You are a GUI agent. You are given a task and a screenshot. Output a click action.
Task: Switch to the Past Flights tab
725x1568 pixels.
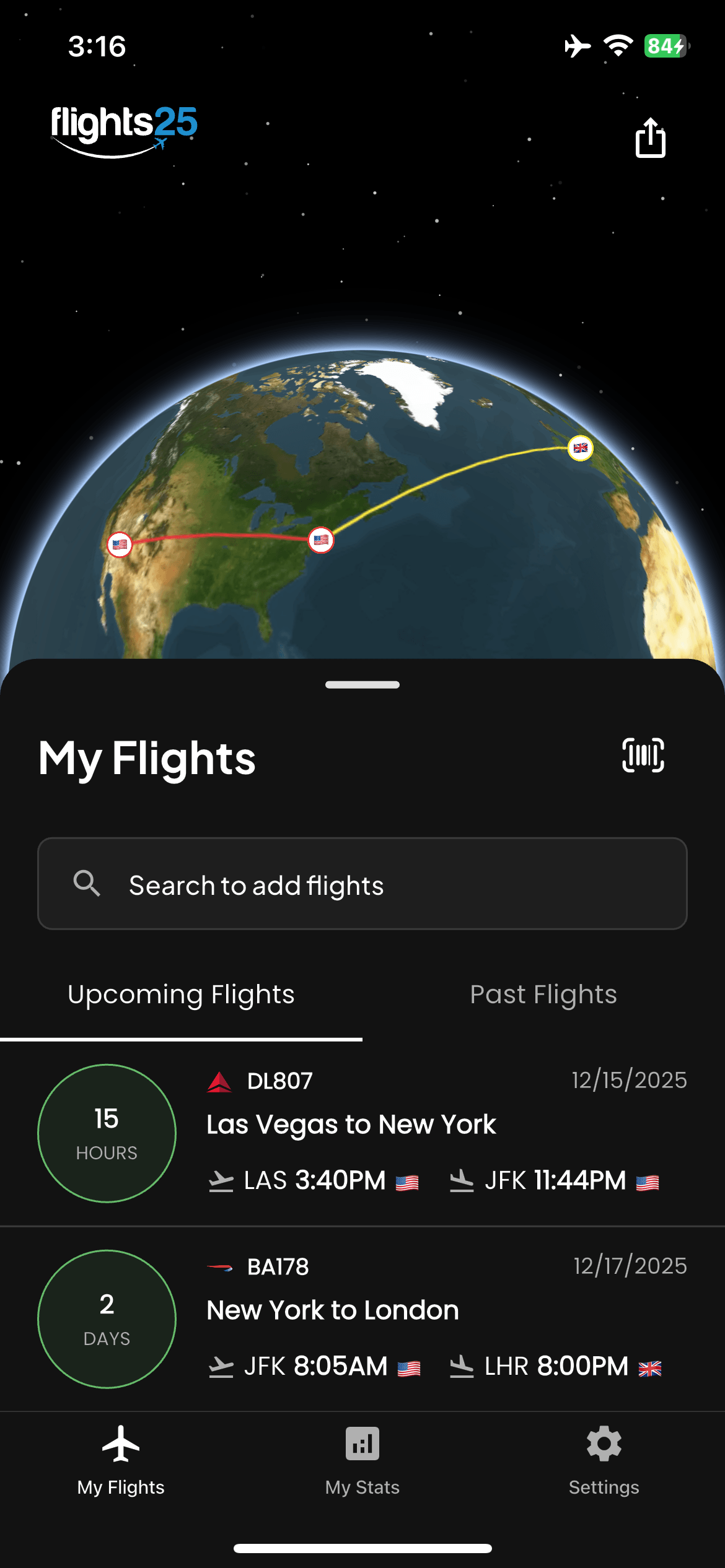[x=543, y=993]
